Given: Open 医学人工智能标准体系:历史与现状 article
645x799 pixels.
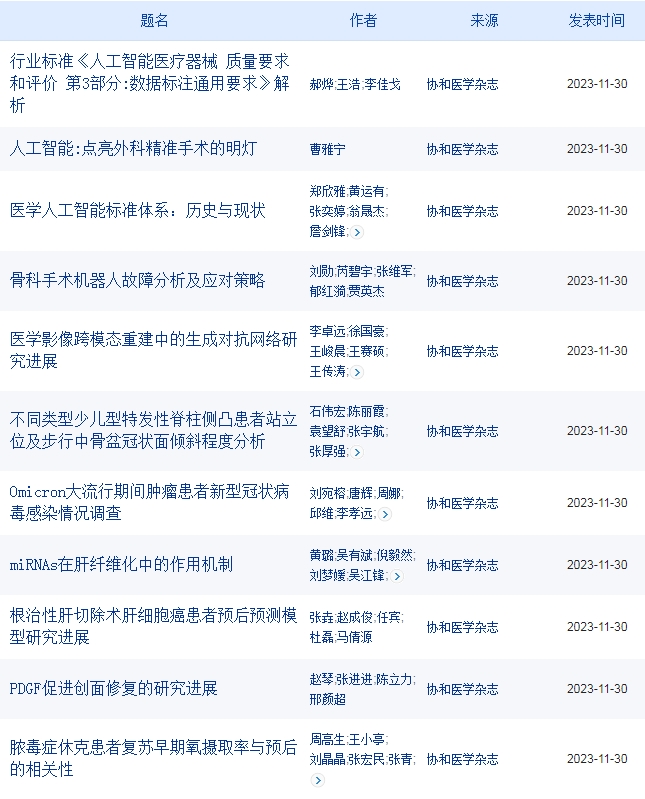Looking at the screenshot, I should click(x=137, y=211).
